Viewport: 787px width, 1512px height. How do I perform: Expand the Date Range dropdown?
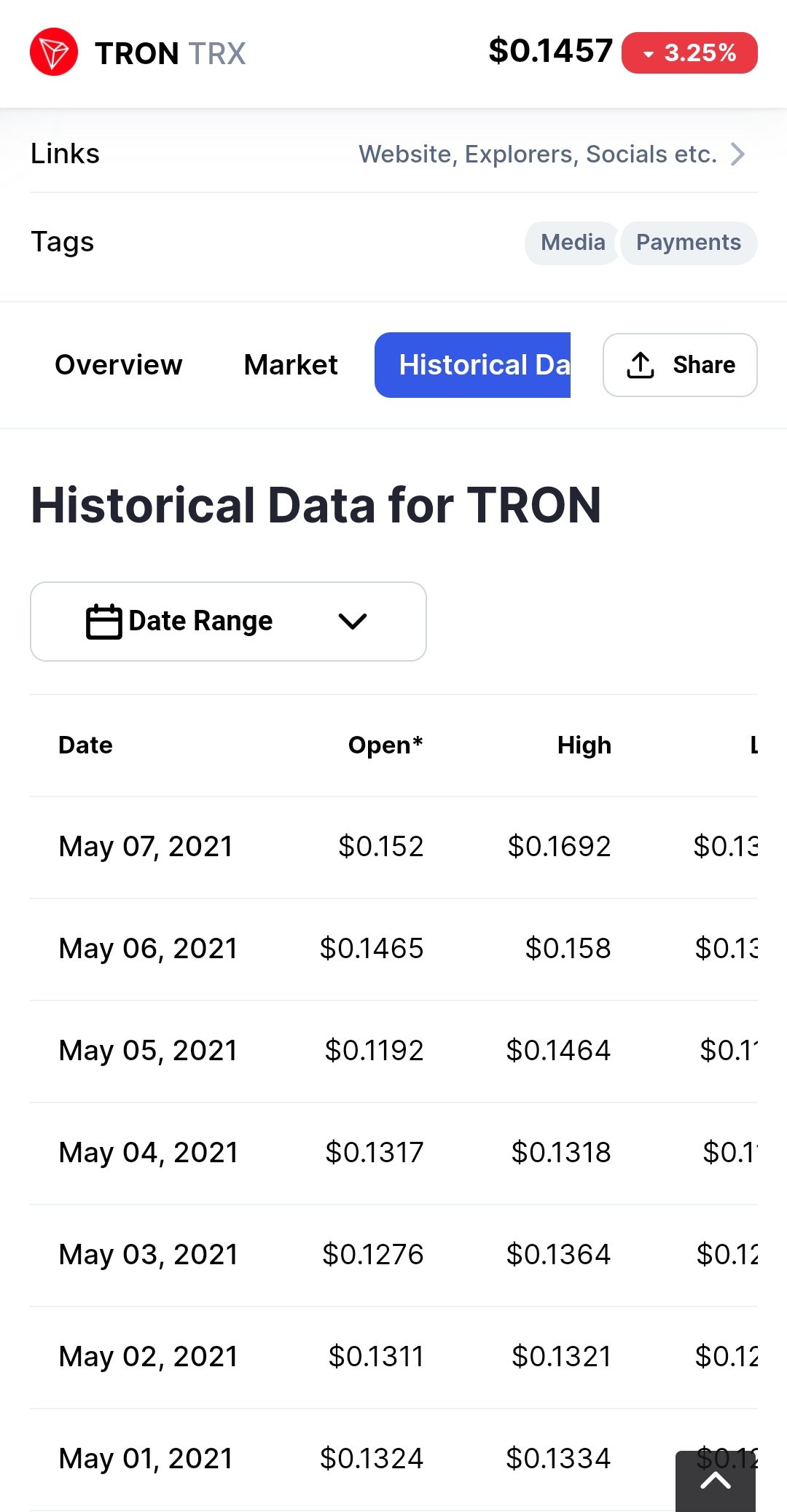point(228,622)
